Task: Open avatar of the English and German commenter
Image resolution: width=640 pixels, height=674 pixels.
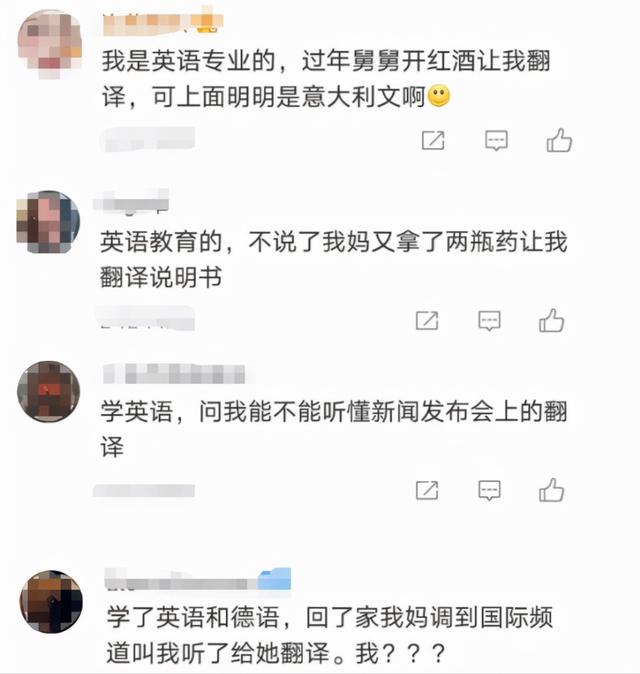Action: pos(50,602)
